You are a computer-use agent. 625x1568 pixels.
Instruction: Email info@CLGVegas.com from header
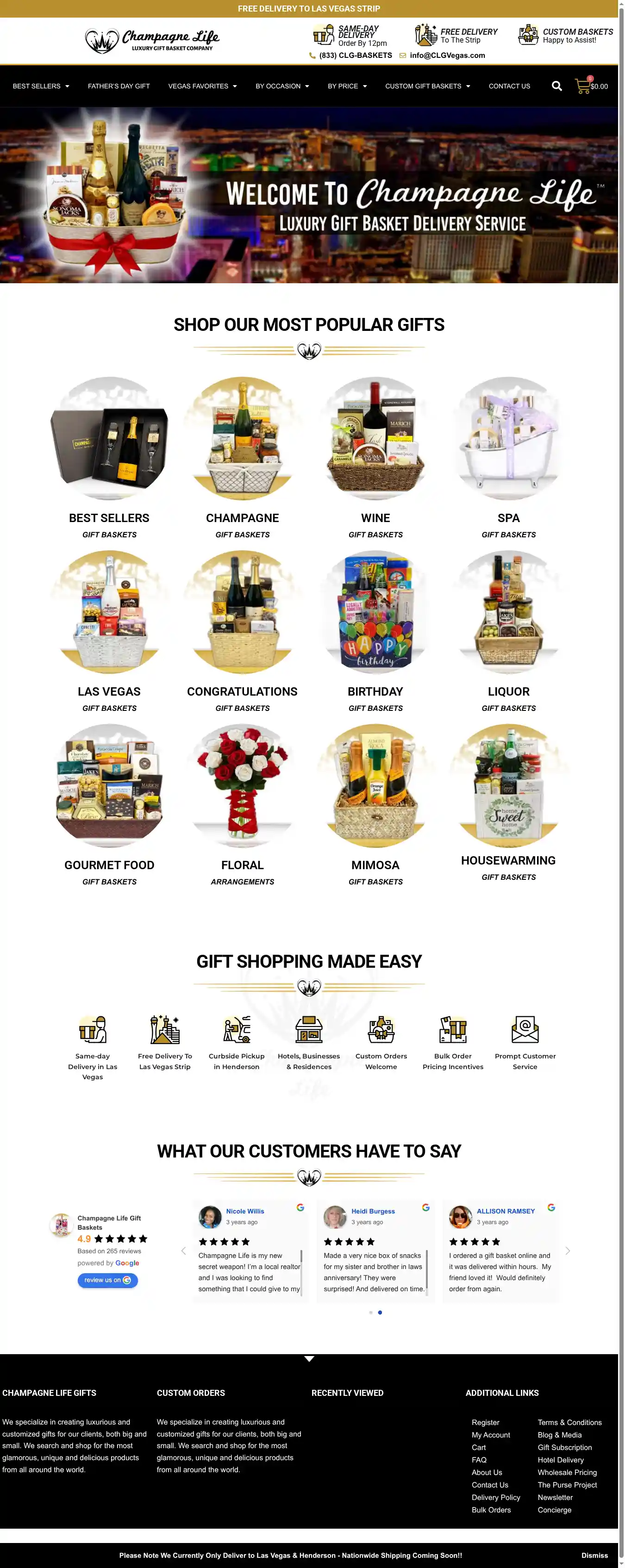(x=447, y=56)
